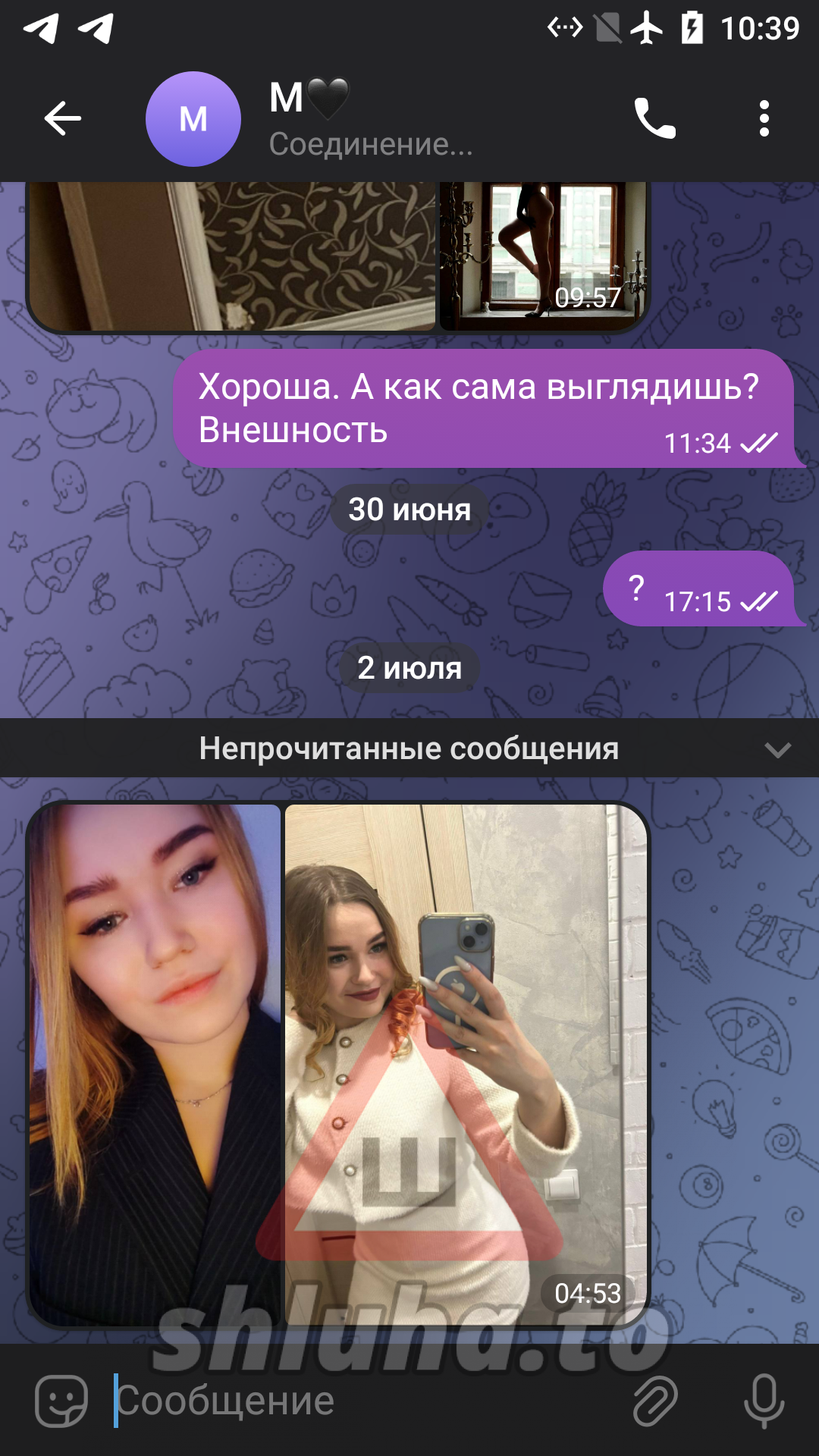Attach a file with the paperclip
This screenshot has height=1456, width=819.
point(655,1401)
